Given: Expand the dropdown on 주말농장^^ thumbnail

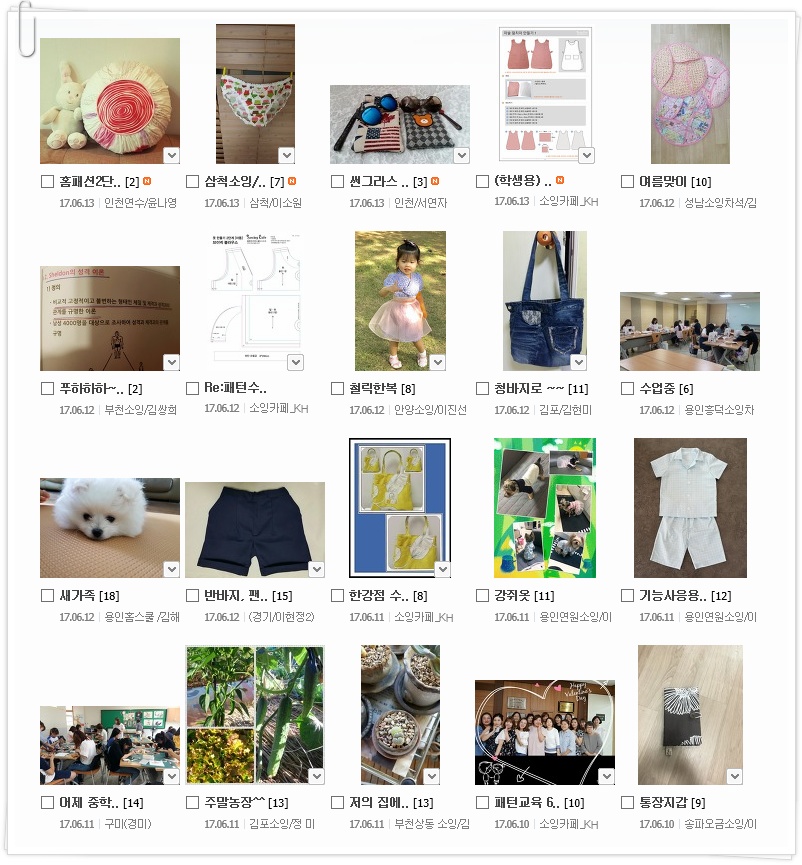Looking at the screenshot, I should coord(316,776).
